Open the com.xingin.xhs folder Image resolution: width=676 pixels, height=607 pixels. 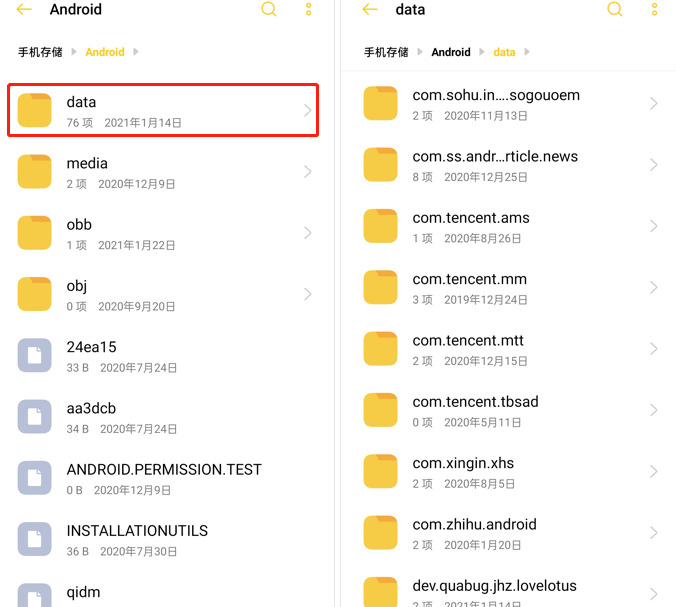[x=509, y=472]
